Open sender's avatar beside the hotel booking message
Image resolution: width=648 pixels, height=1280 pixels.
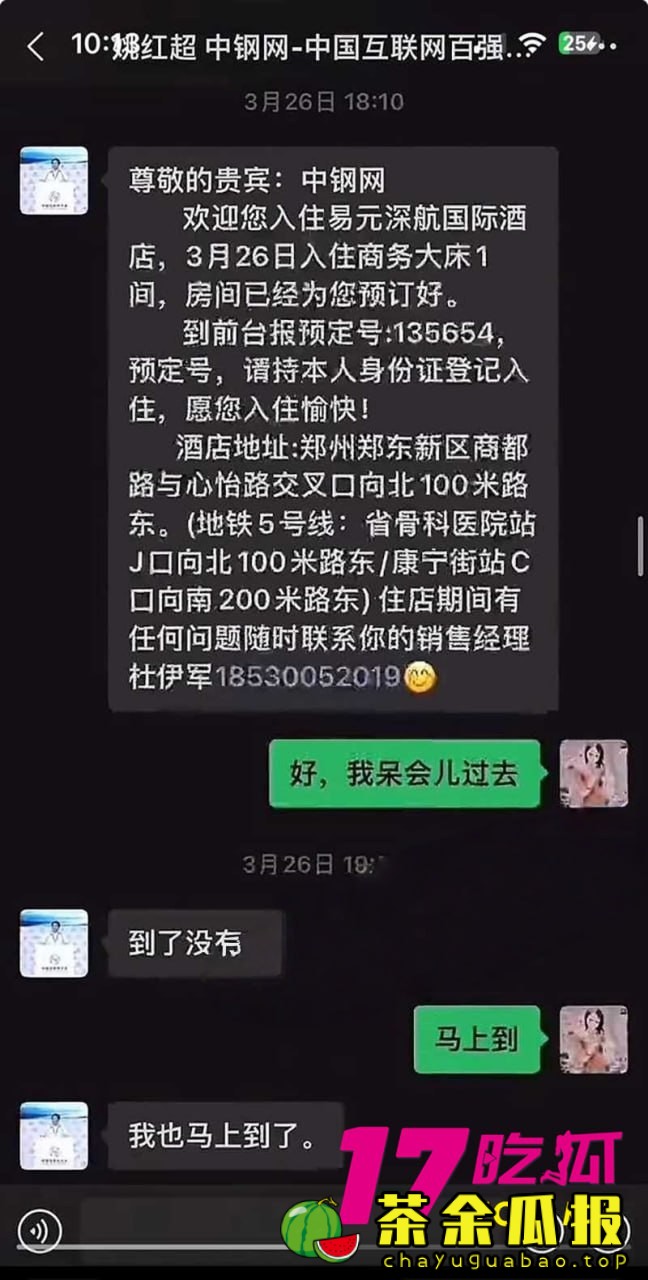tap(54, 181)
